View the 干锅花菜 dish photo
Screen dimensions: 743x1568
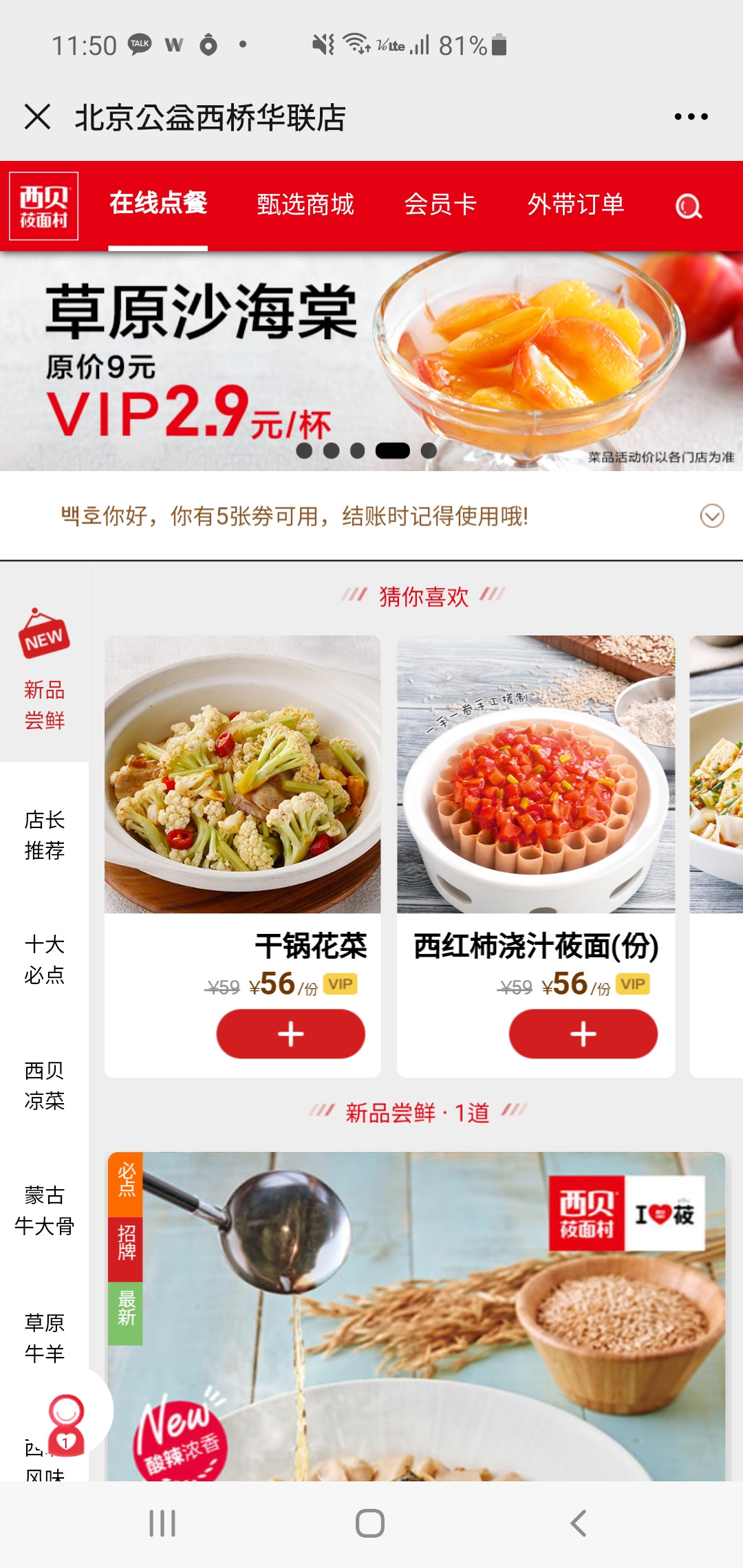tap(242, 774)
